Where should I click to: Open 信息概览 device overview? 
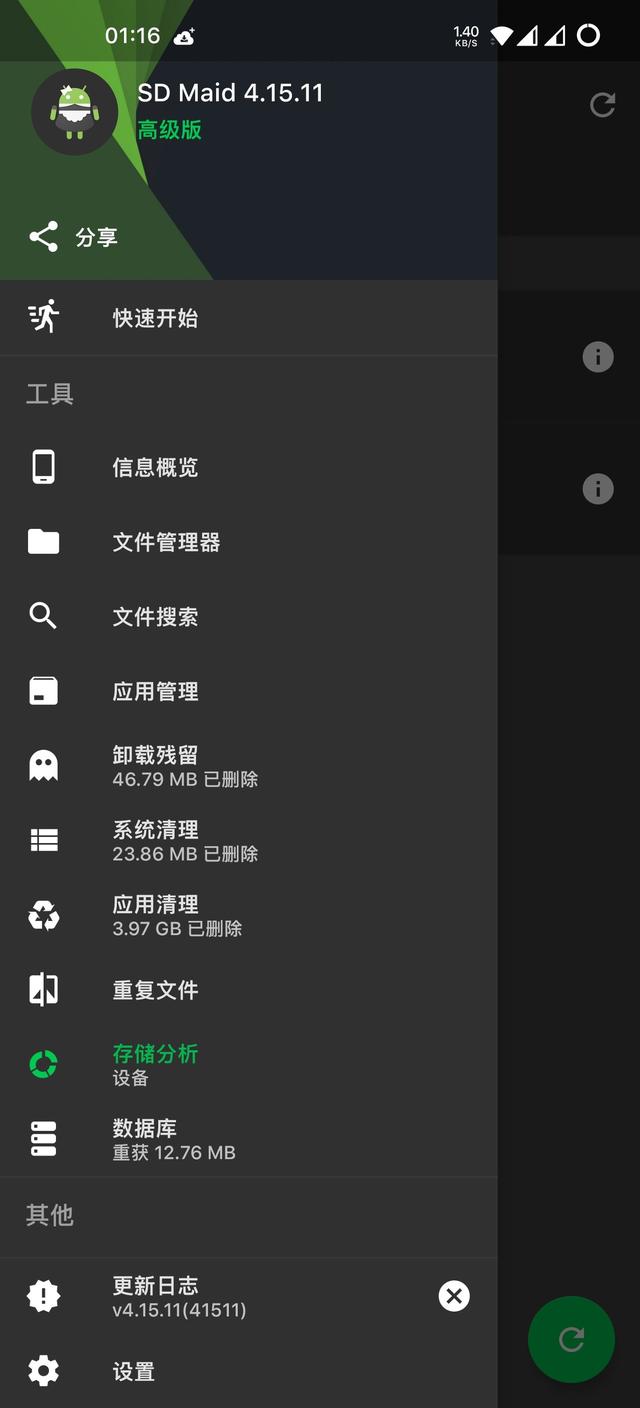point(248,467)
